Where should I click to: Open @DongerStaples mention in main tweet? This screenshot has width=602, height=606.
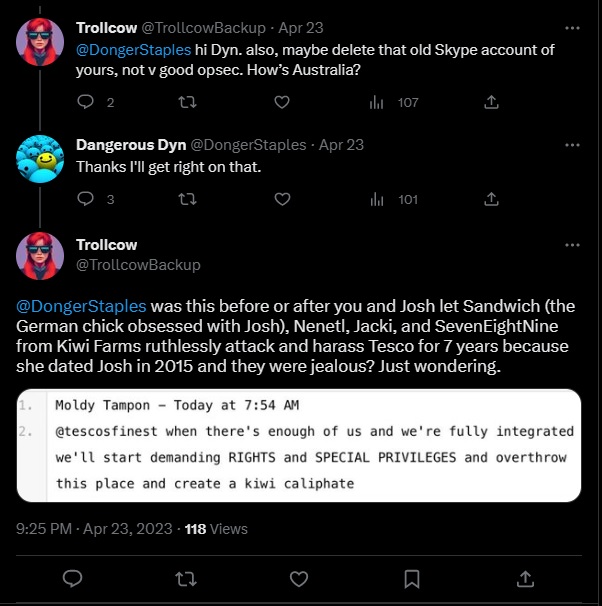tap(81, 306)
